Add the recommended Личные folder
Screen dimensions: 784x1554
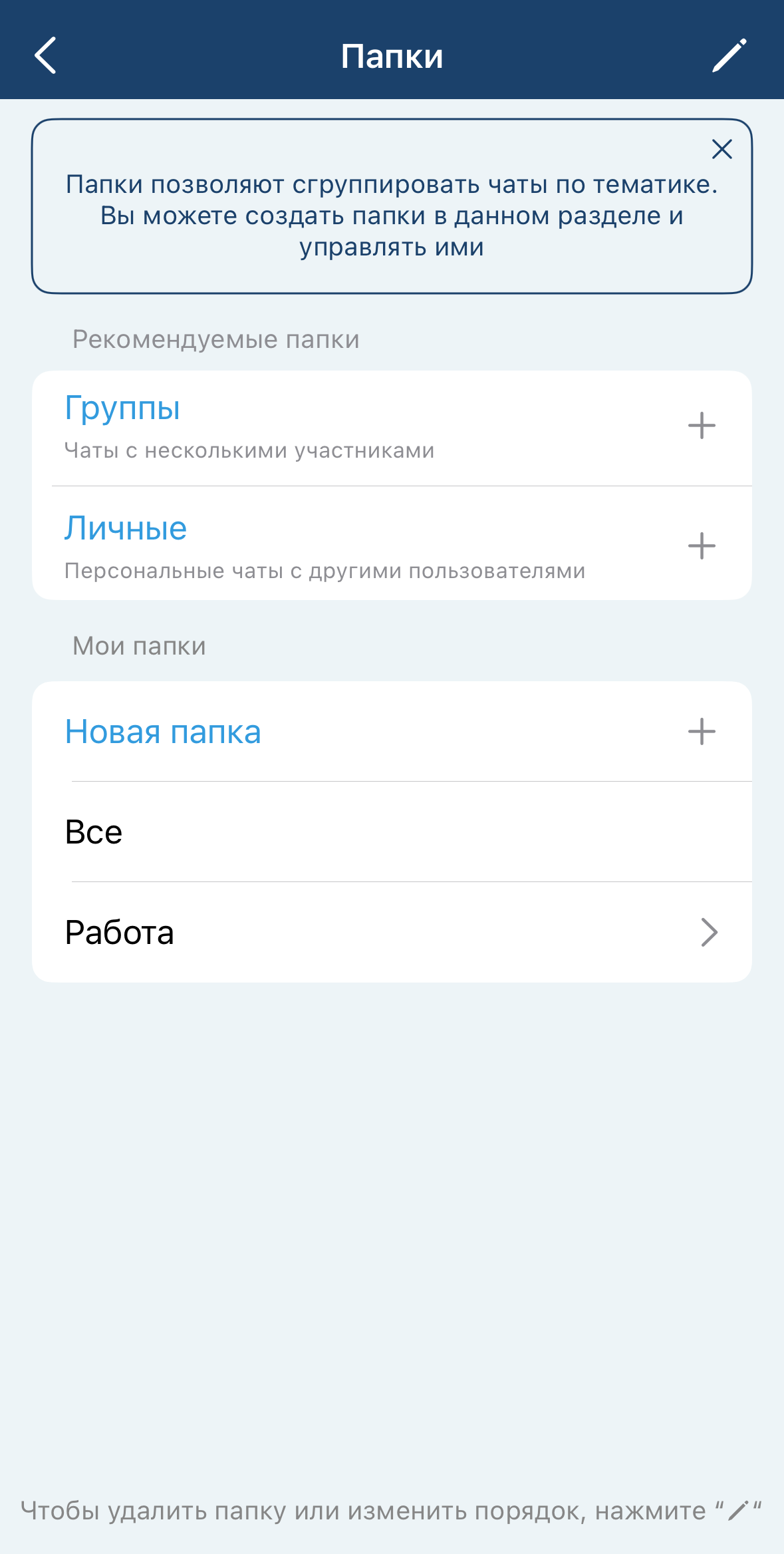(x=701, y=546)
